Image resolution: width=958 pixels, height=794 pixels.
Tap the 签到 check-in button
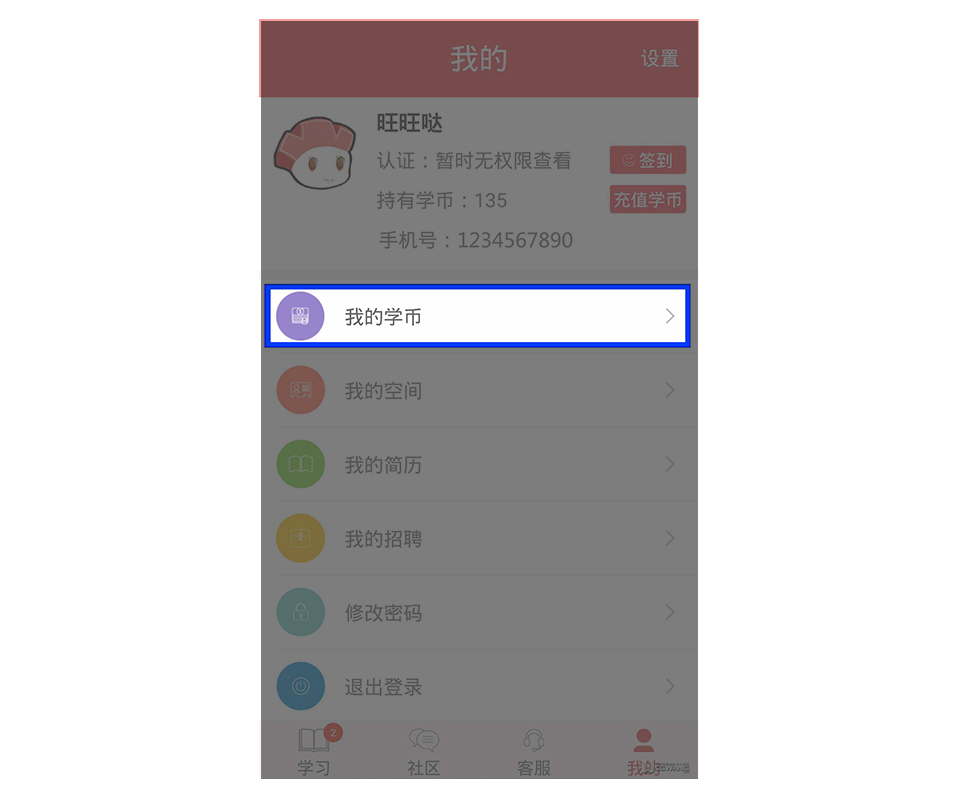click(x=648, y=160)
